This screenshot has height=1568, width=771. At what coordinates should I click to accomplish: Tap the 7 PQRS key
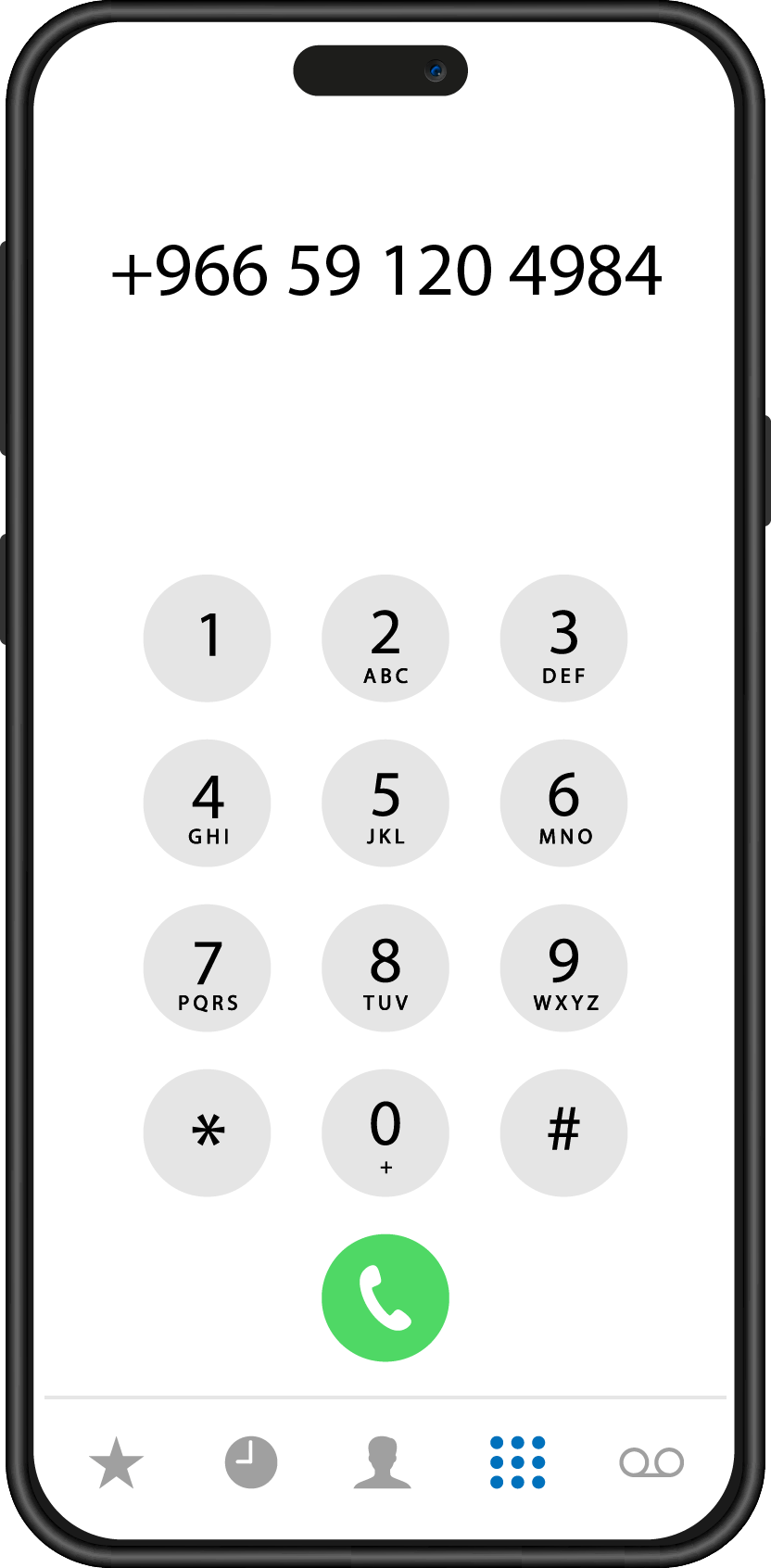tap(207, 967)
